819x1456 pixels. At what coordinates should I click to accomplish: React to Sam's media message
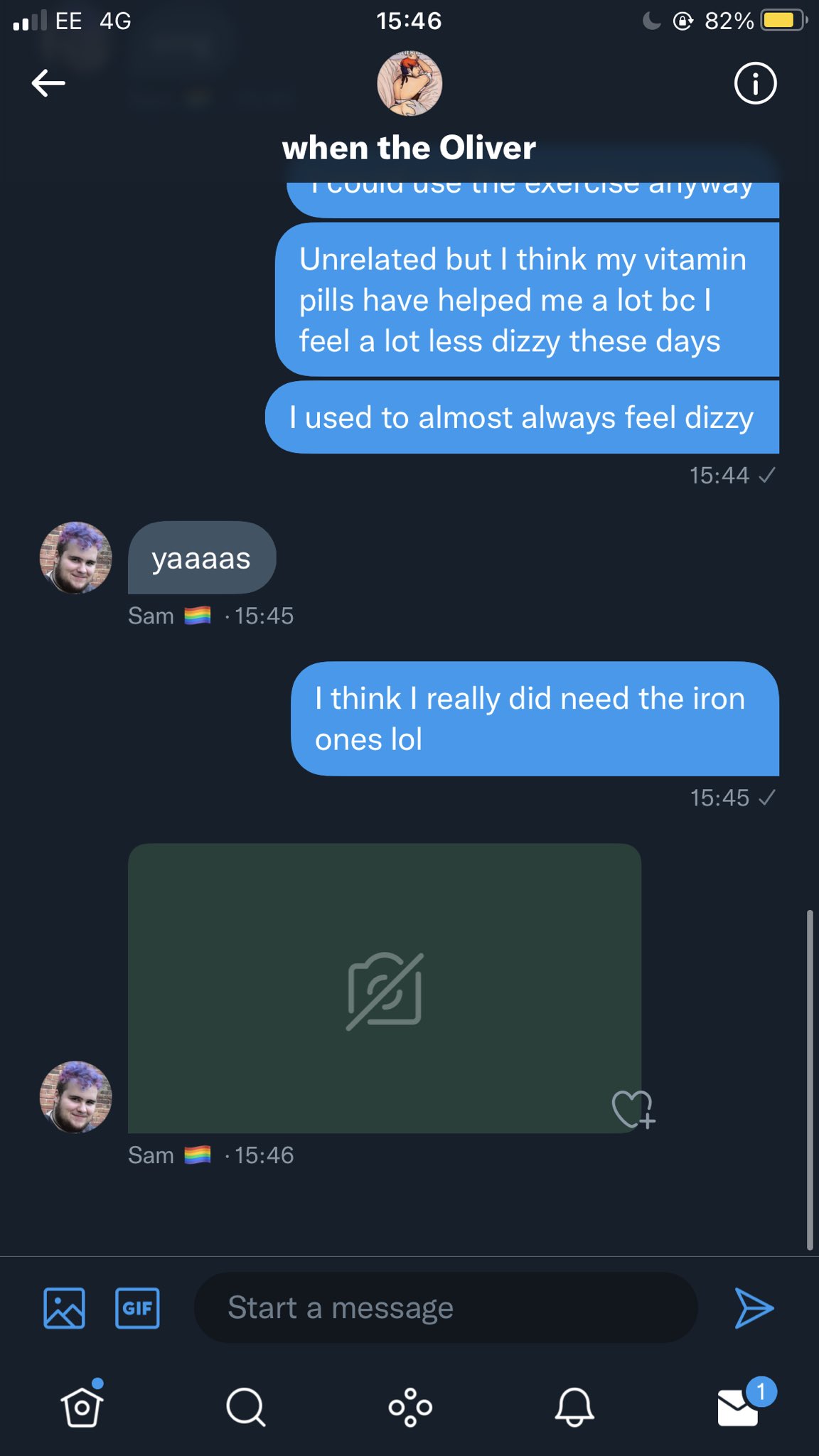coord(633,1109)
